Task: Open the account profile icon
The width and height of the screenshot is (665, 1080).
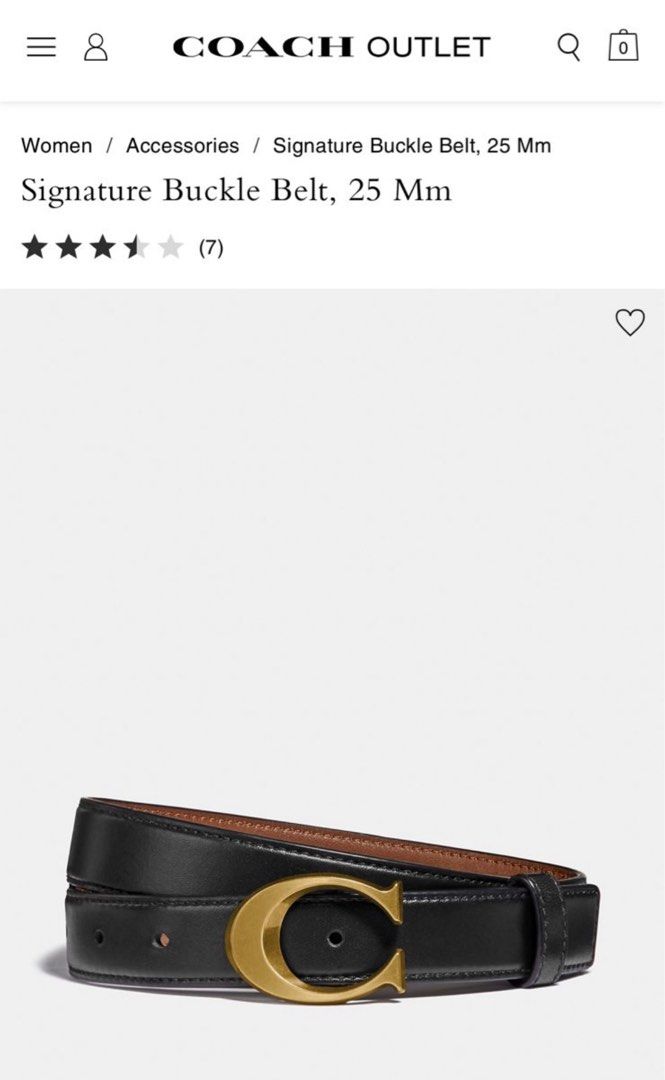Action: 96,47
